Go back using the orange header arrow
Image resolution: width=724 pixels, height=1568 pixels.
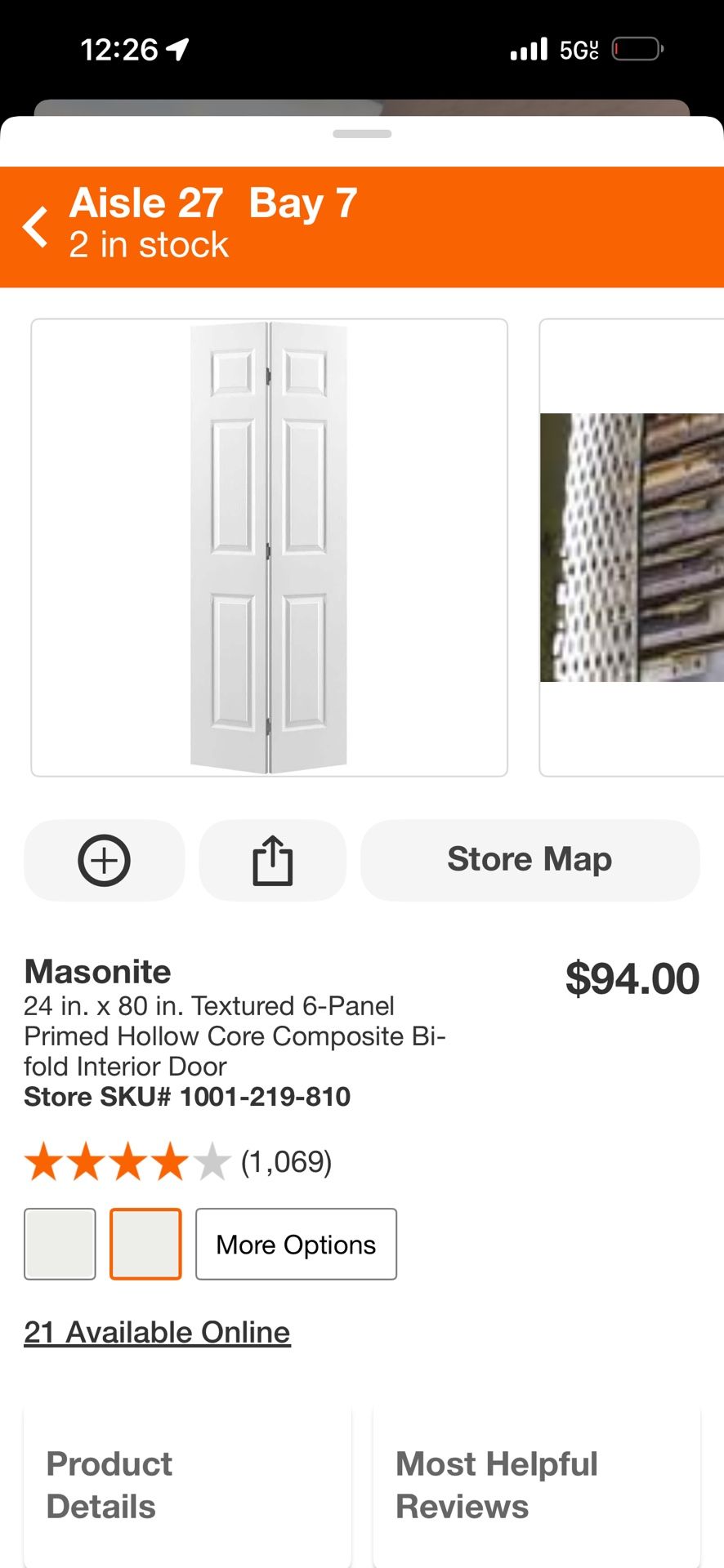point(36,226)
